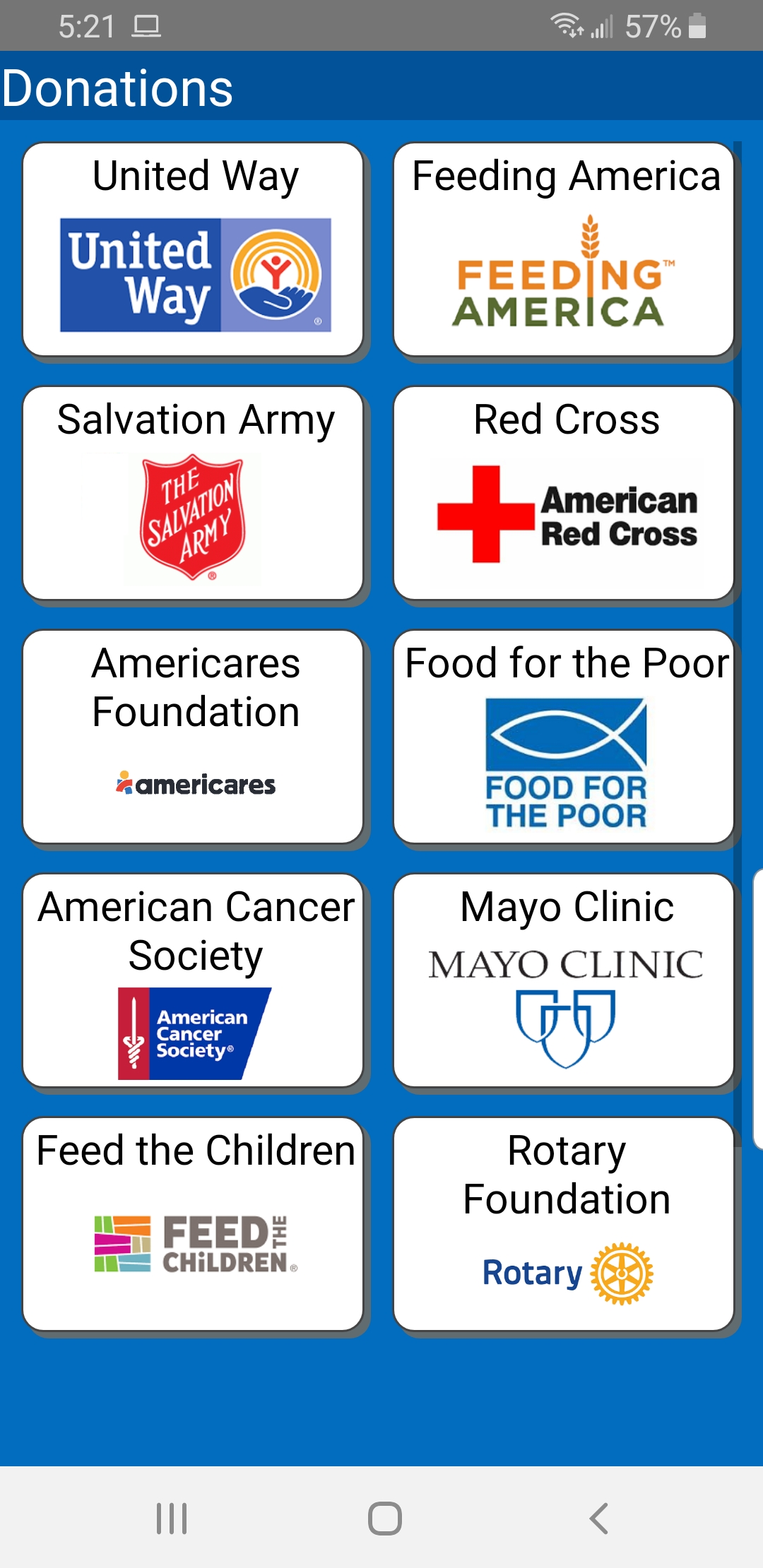Choose the American Cancer Society card
The height and width of the screenshot is (1568, 763).
(193, 980)
